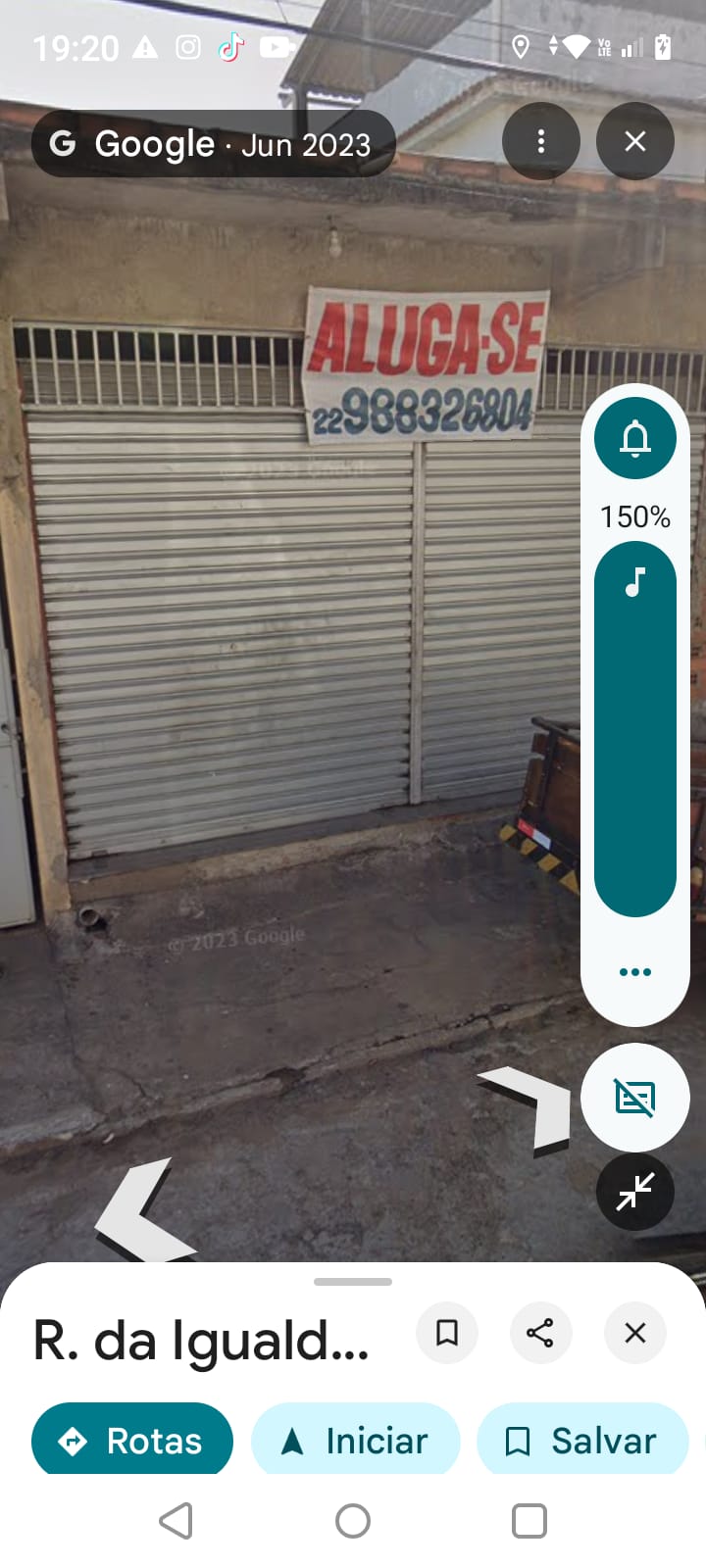Go back using system navigation
This screenshot has width=706, height=1568.
pyautogui.click(x=176, y=1521)
